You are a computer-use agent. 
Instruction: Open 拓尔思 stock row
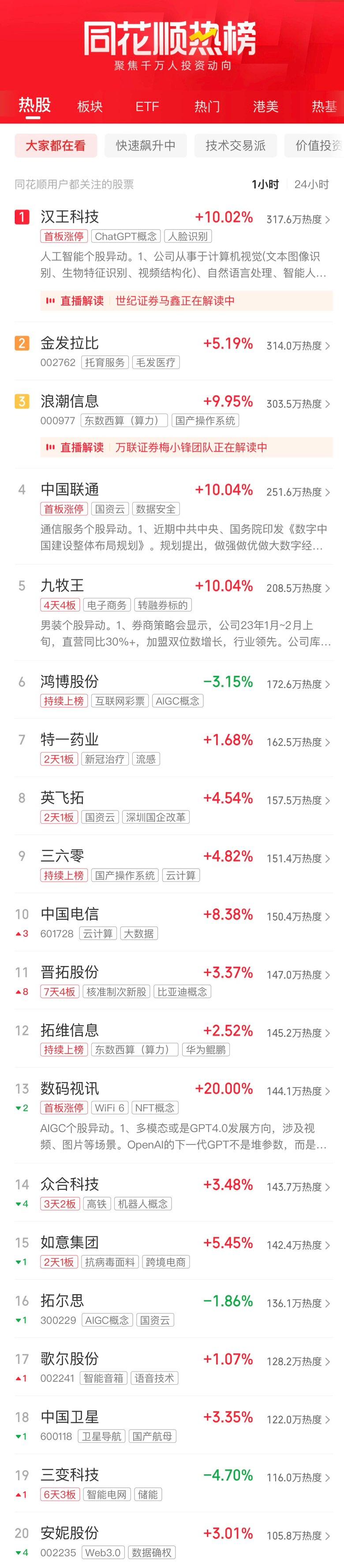(62, 1301)
